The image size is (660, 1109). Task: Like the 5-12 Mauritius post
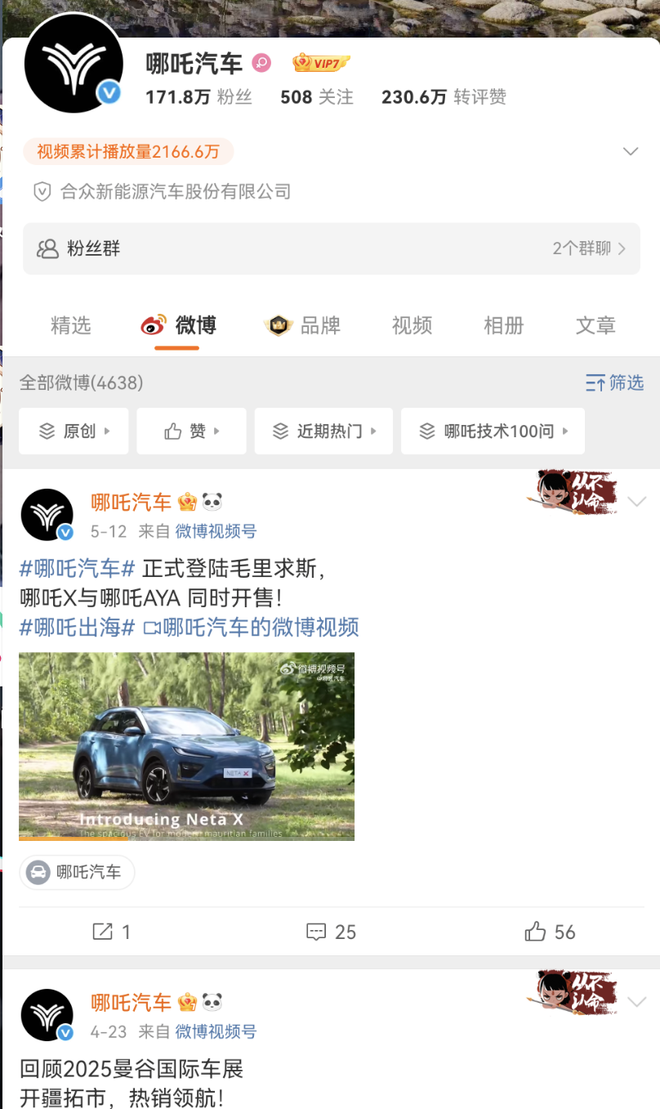550,932
